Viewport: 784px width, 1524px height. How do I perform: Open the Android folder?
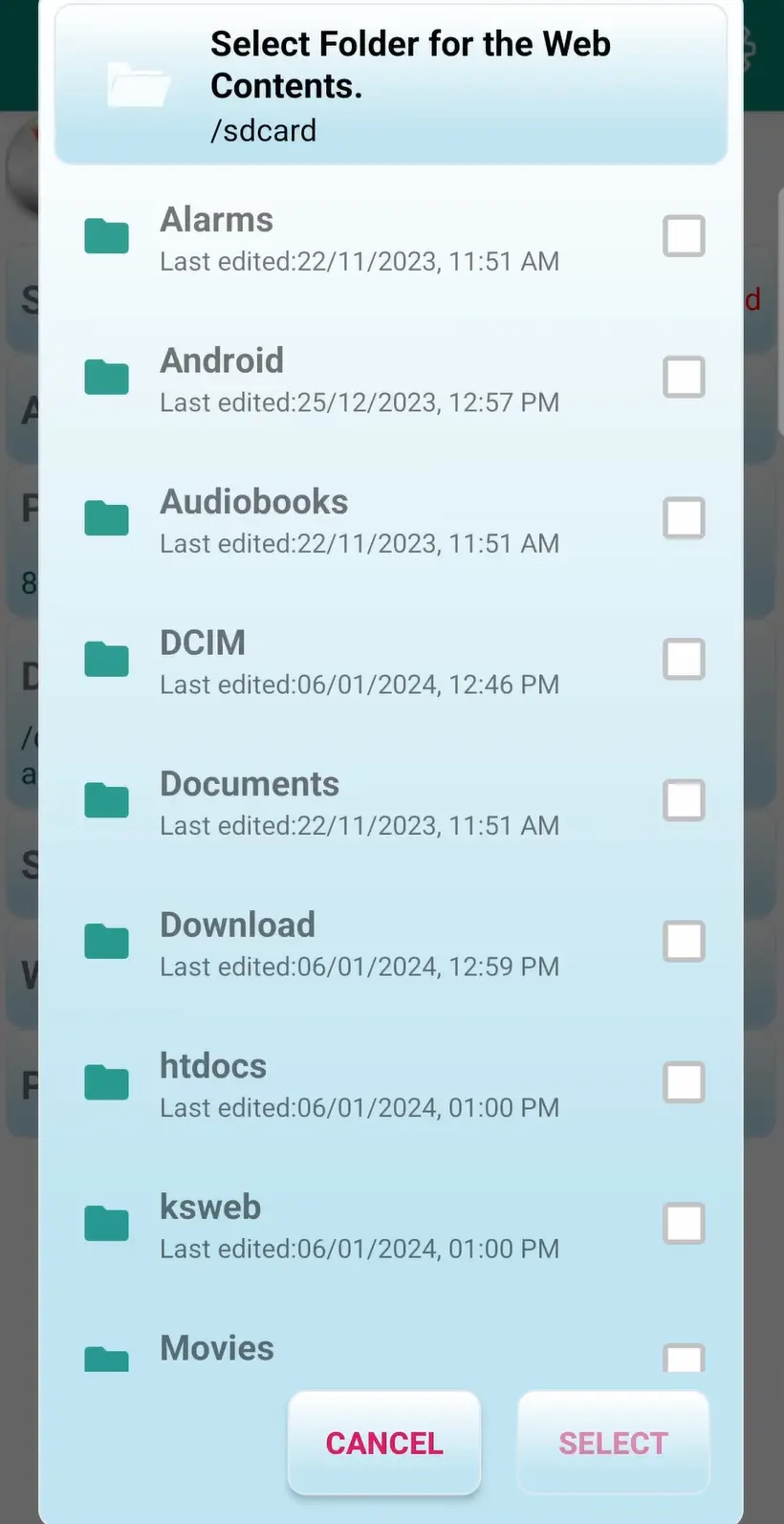(x=222, y=361)
